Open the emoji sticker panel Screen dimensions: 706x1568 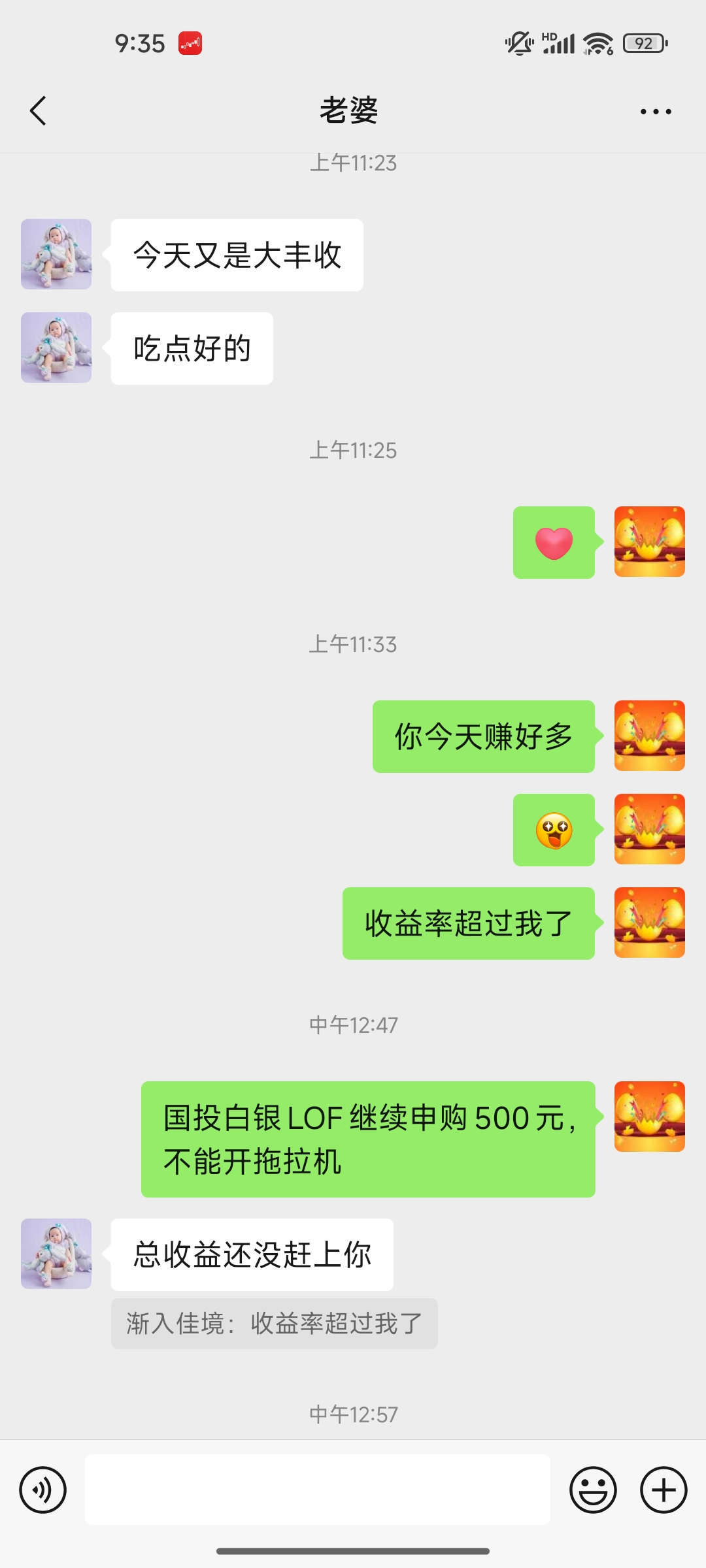(x=593, y=1490)
